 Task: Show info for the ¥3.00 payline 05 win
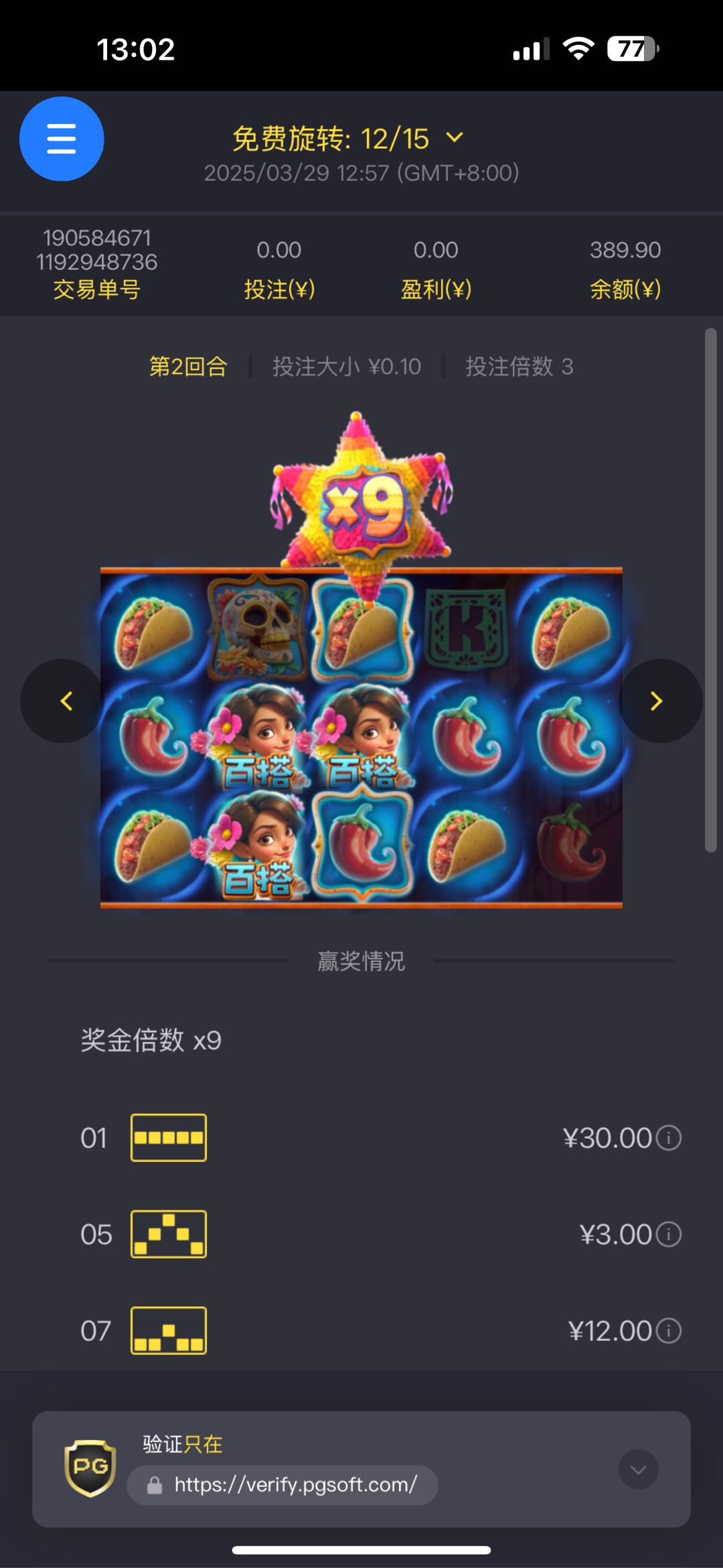[x=669, y=1234]
